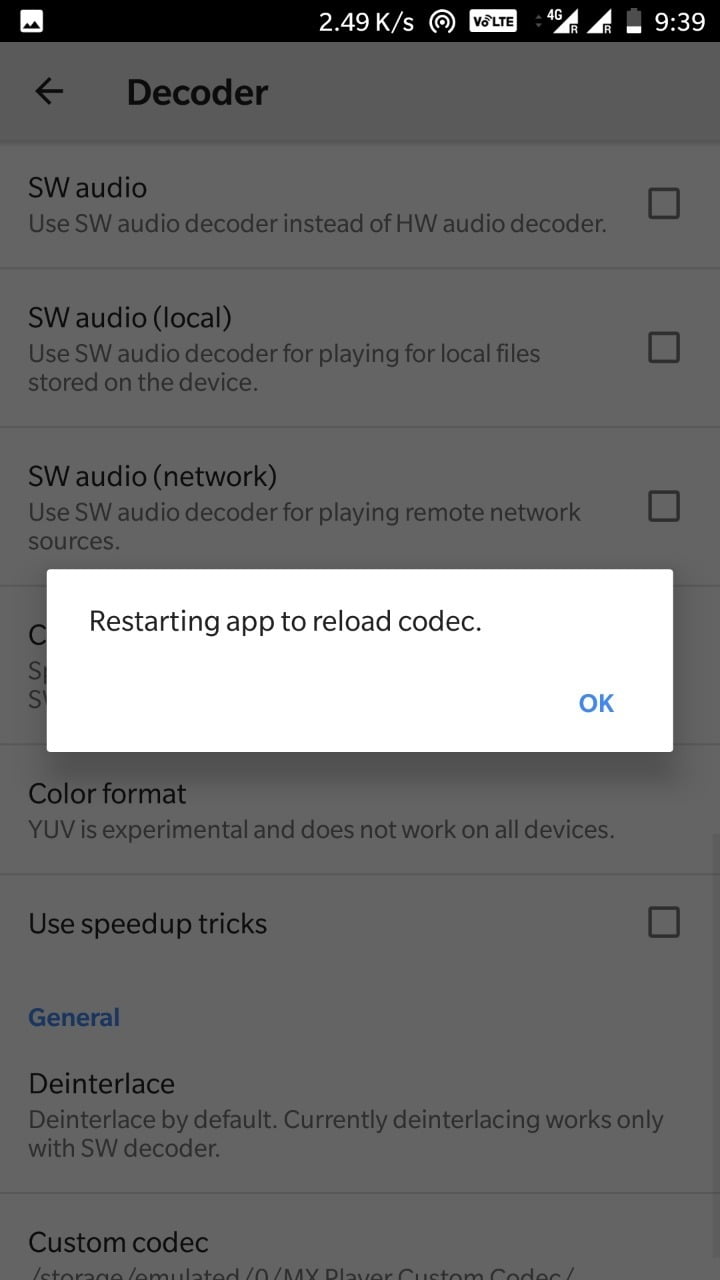720x1280 pixels.
Task: Enable the SW audio checkbox
Action: (x=663, y=204)
